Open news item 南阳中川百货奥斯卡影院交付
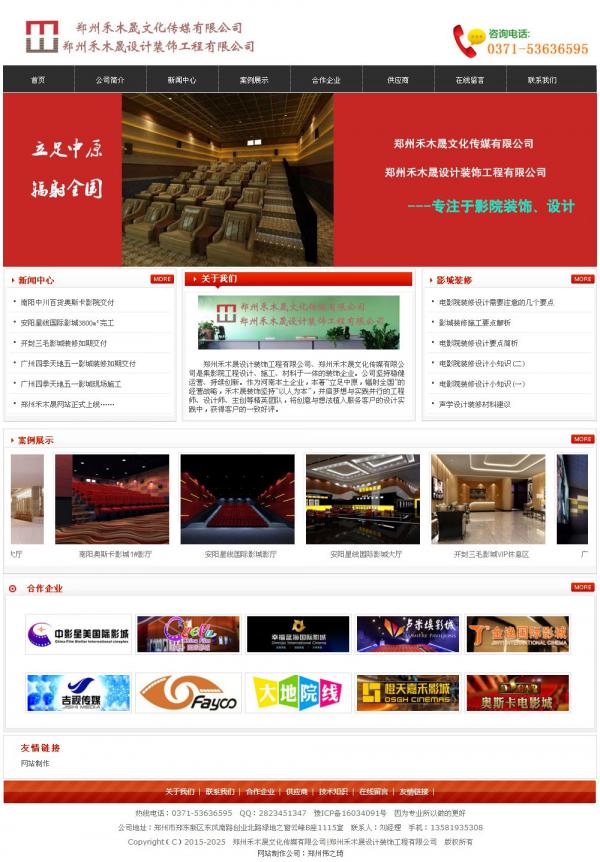This screenshot has height=862, width=600. click(x=67, y=302)
